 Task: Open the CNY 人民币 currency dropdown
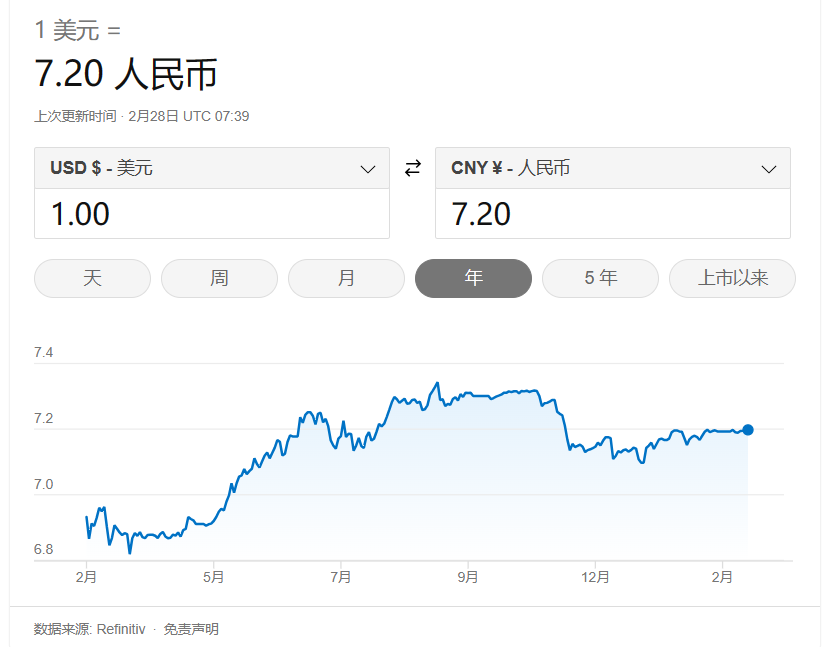pyautogui.click(x=613, y=168)
